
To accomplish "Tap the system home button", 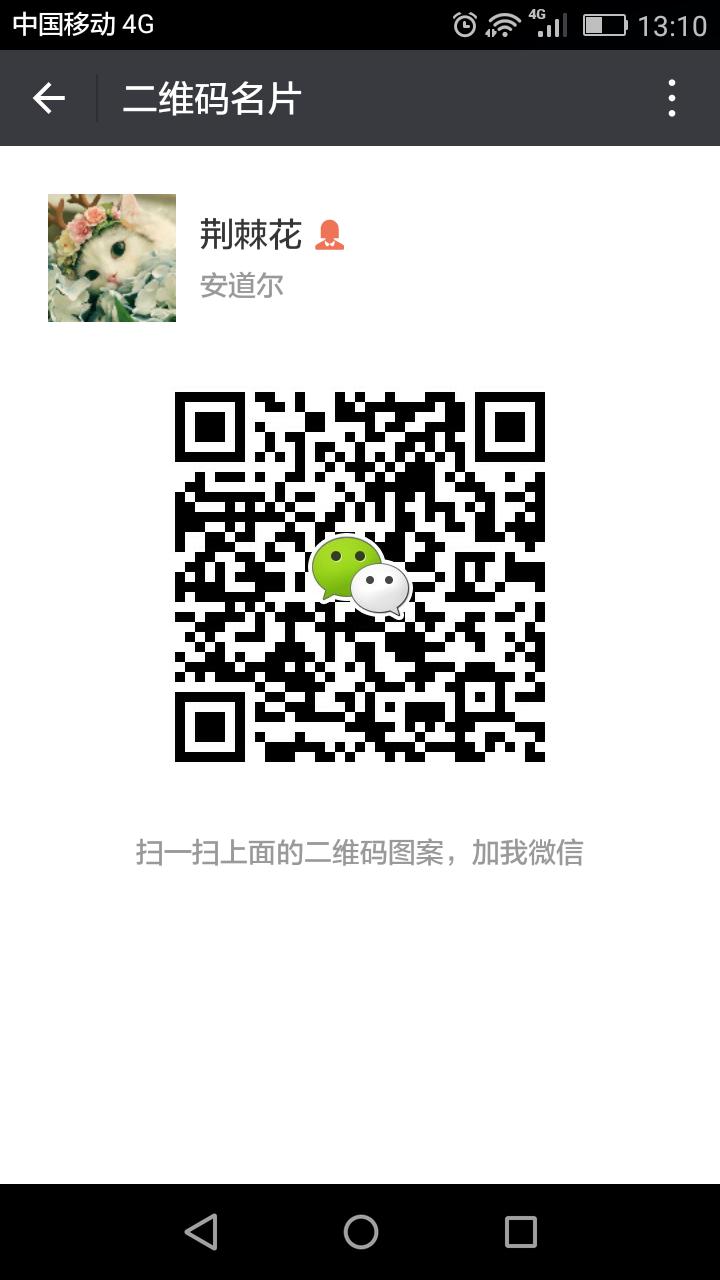I will click(360, 1232).
